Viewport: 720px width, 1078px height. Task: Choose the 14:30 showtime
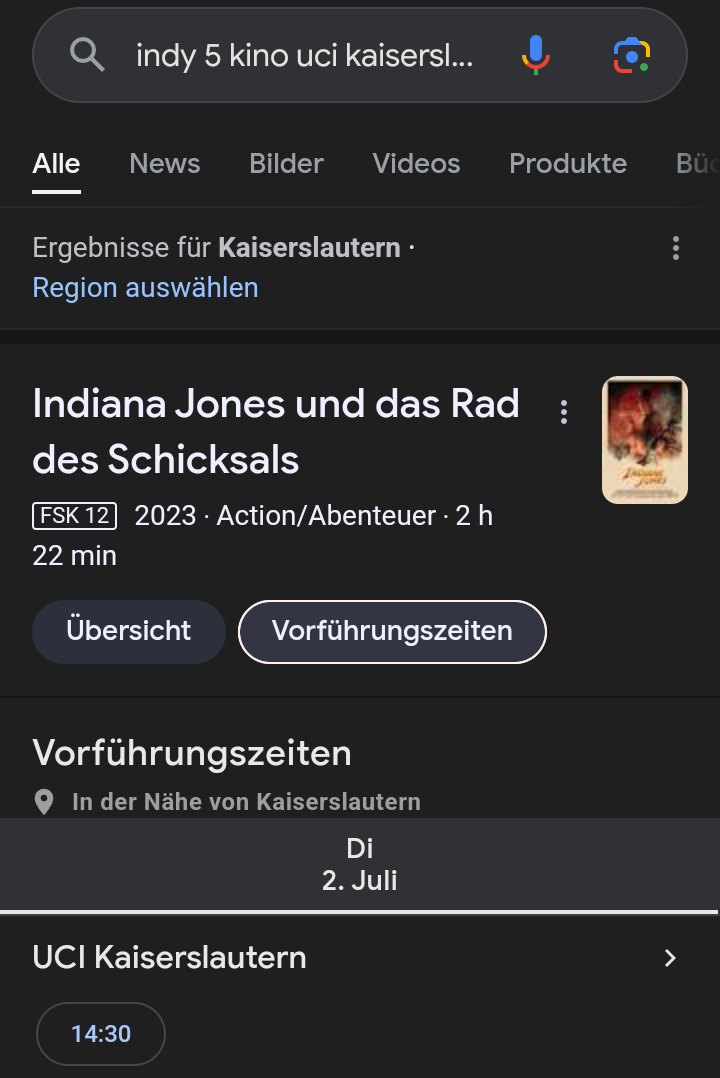click(x=101, y=1034)
